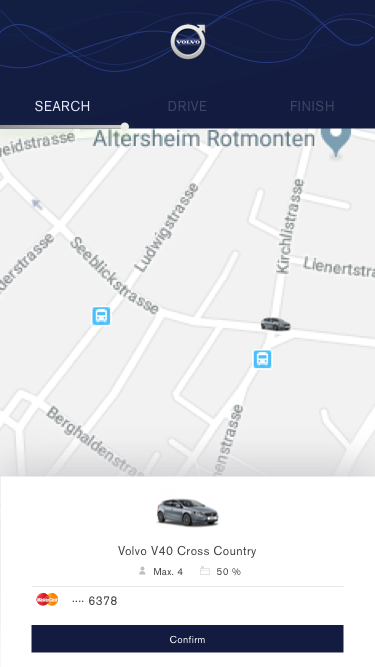Screen dimensions: 375x667
Task: Switch to the Search step
Action: pyautogui.click(x=62, y=106)
